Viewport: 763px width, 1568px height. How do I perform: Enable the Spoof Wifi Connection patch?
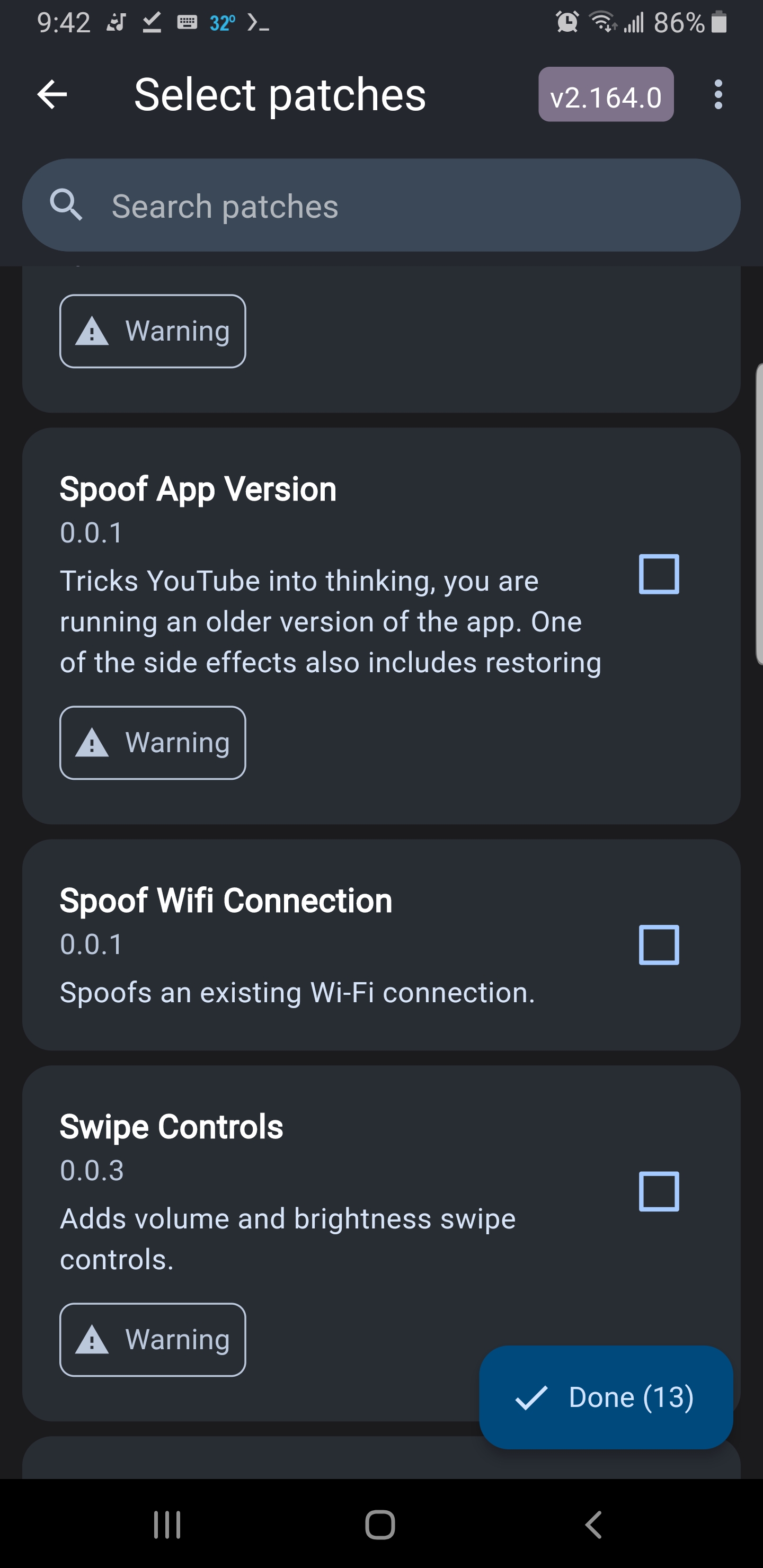click(658, 945)
